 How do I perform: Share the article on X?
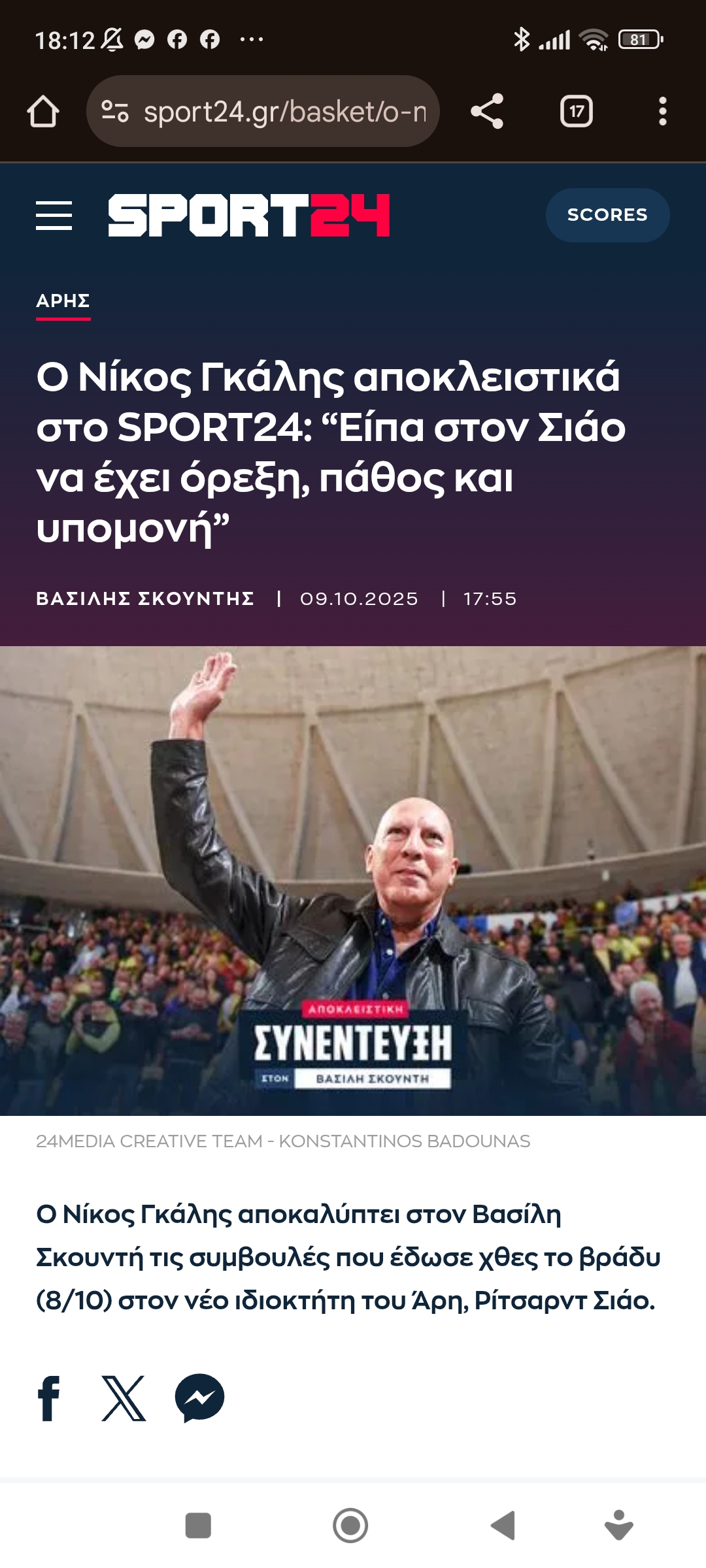(x=124, y=1399)
